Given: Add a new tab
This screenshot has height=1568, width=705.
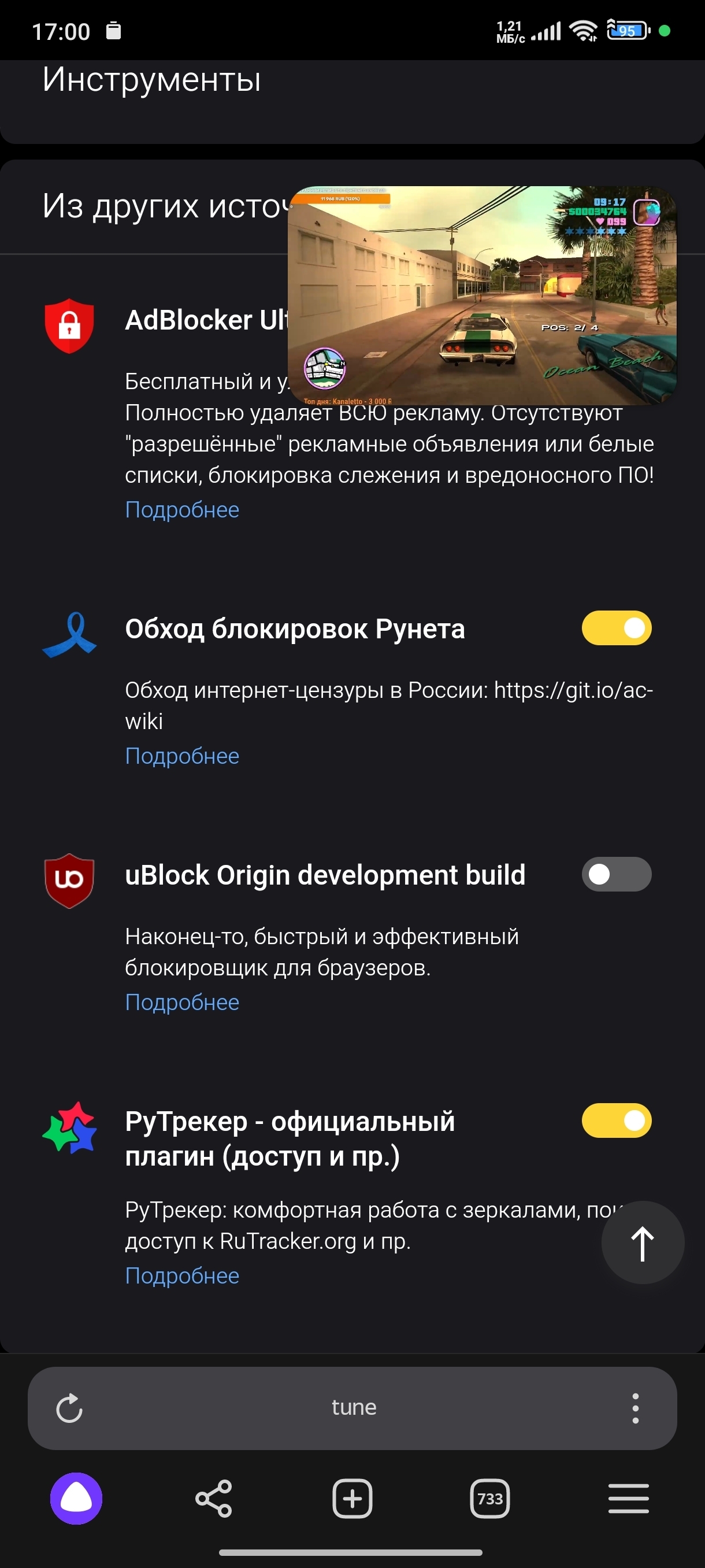Looking at the screenshot, I should (352, 1498).
